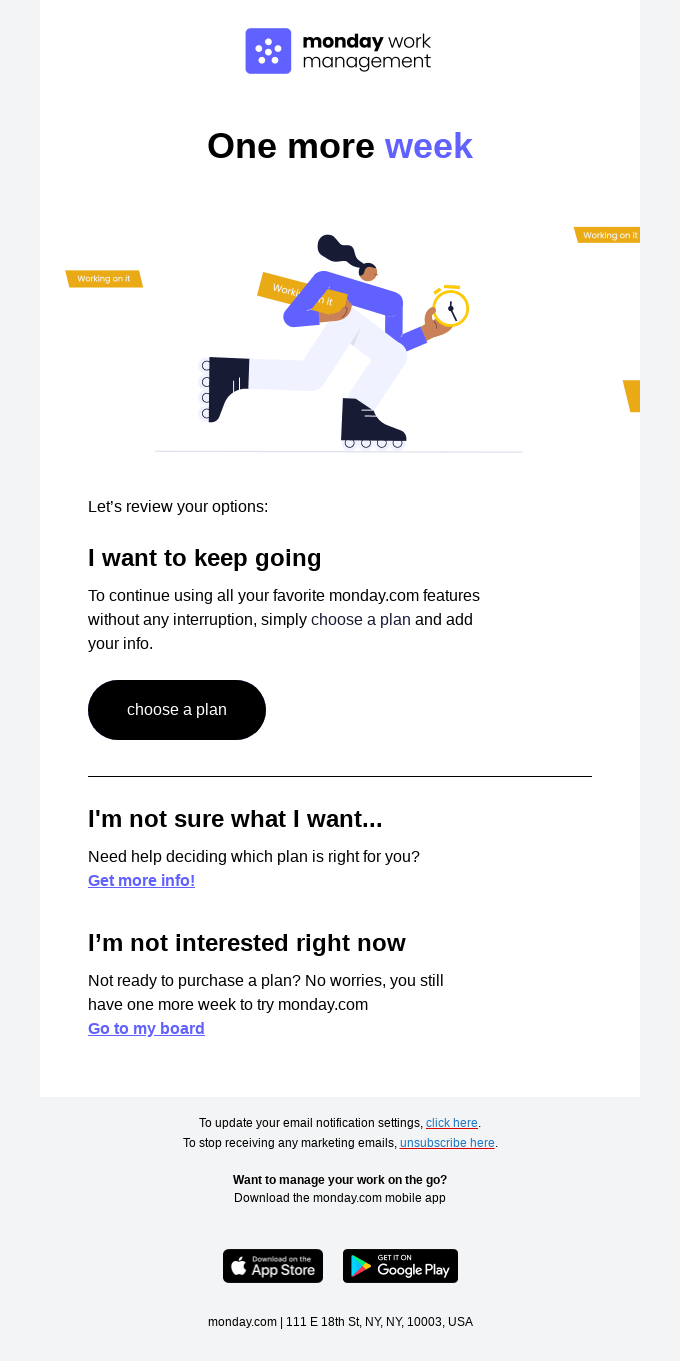Get the app on Google Play
The width and height of the screenshot is (680, 1361).
tap(400, 1266)
